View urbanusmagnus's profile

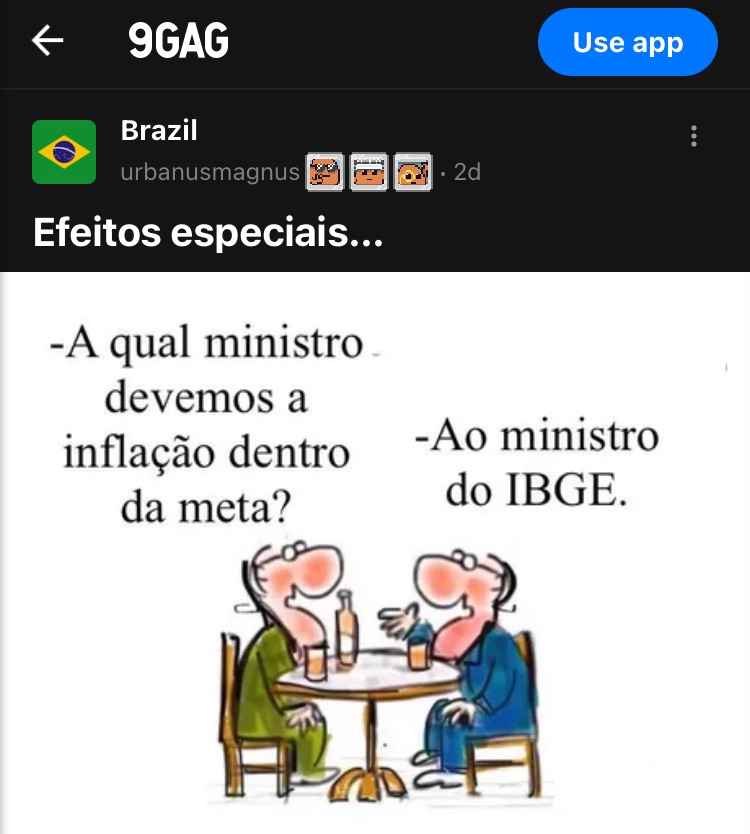pyautogui.click(x=209, y=172)
